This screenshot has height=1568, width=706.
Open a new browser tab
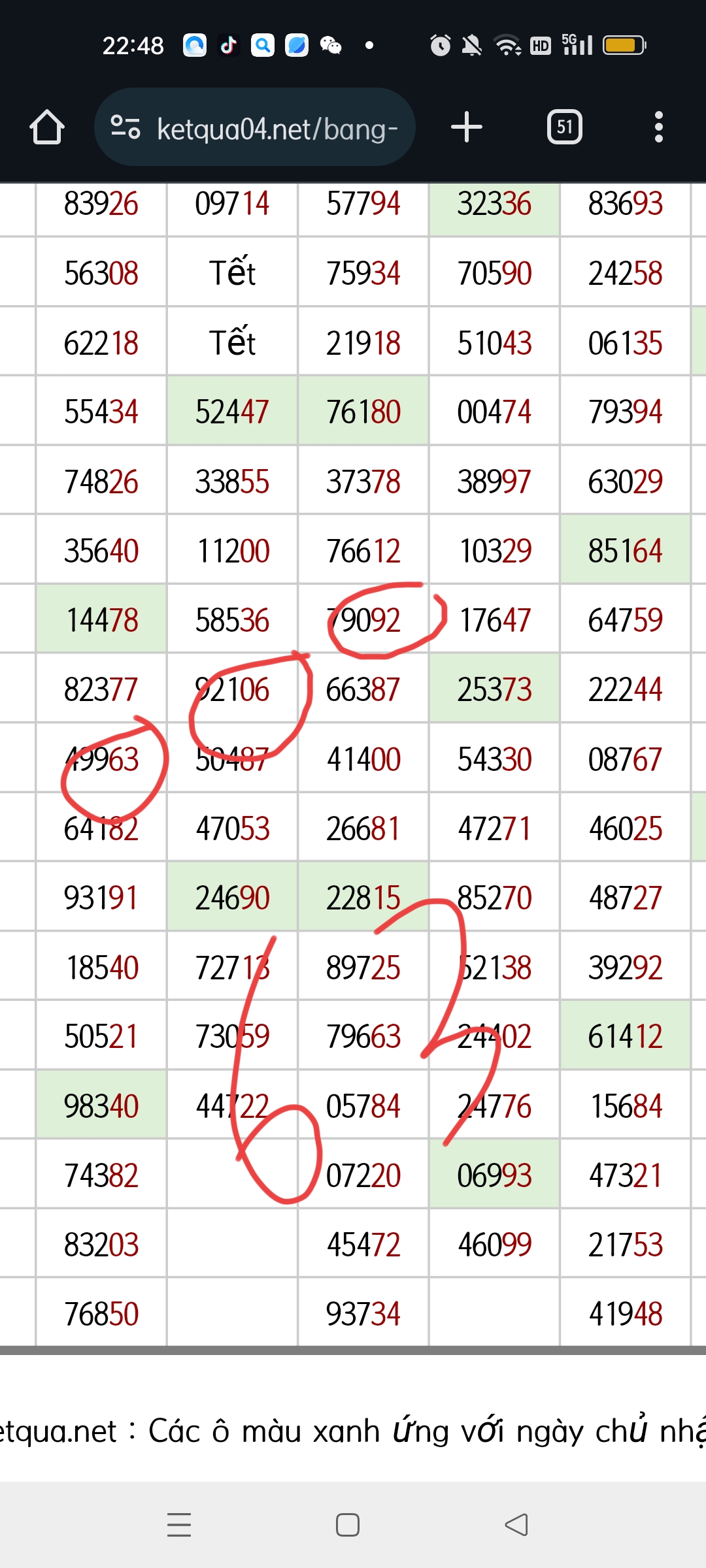click(467, 127)
